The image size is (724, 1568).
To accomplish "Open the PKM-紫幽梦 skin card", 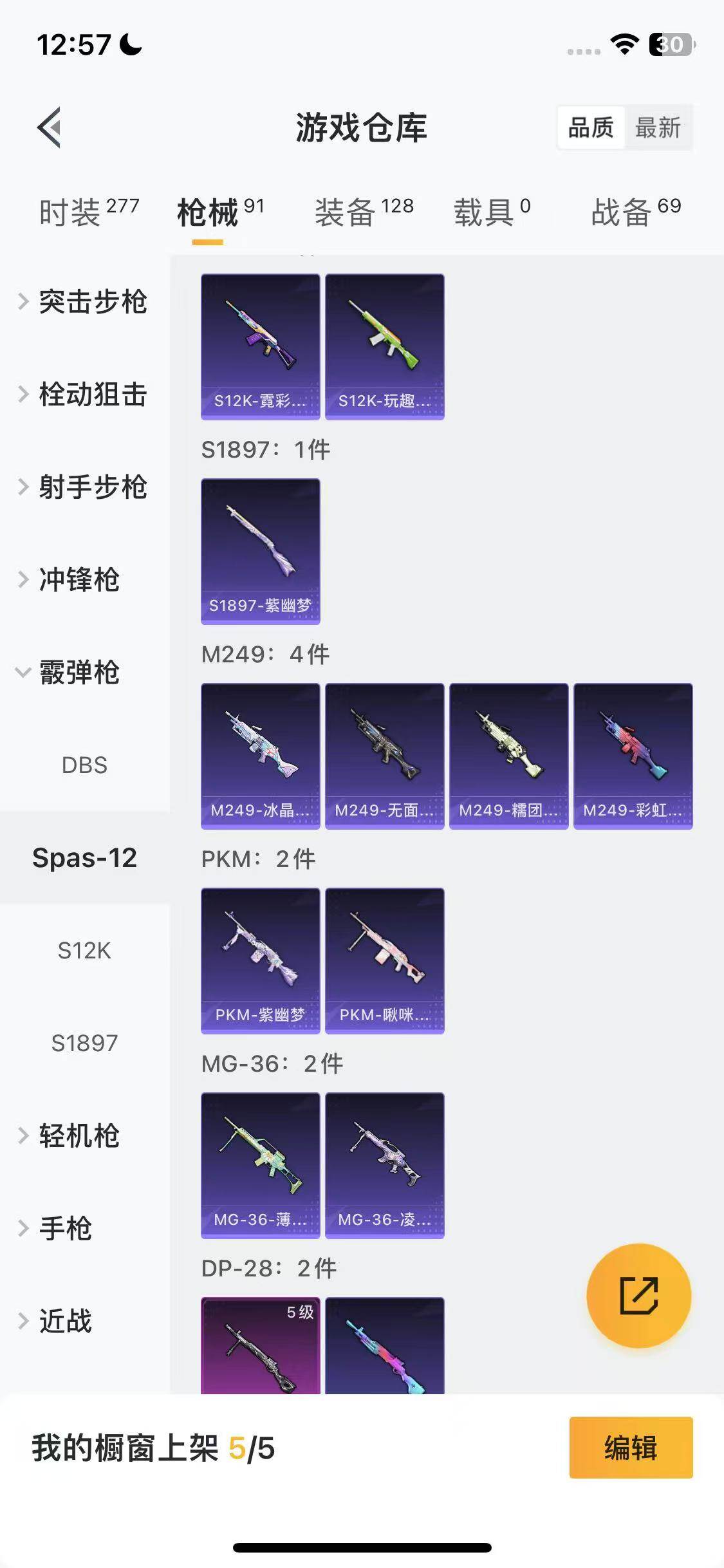I will pos(259,959).
